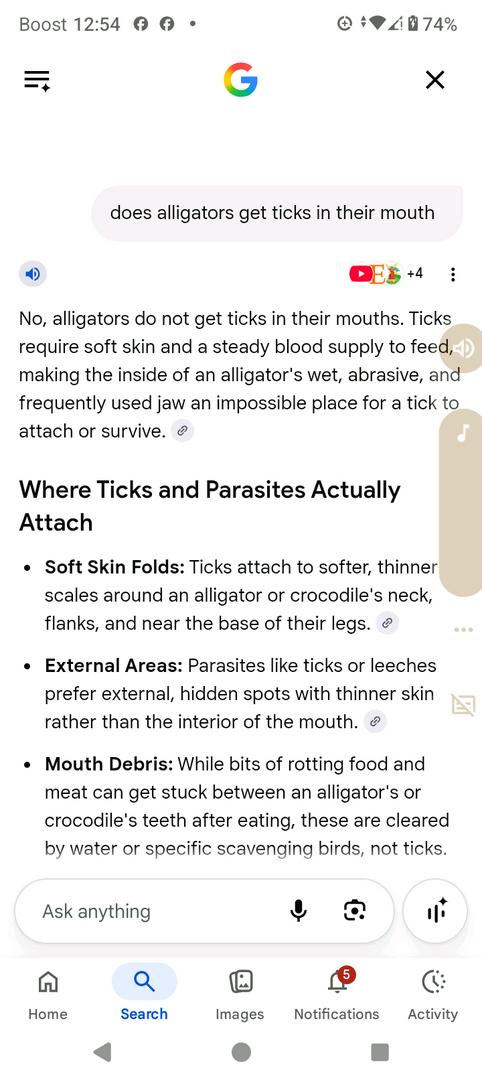Switch to the Home tab

tap(48, 993)
